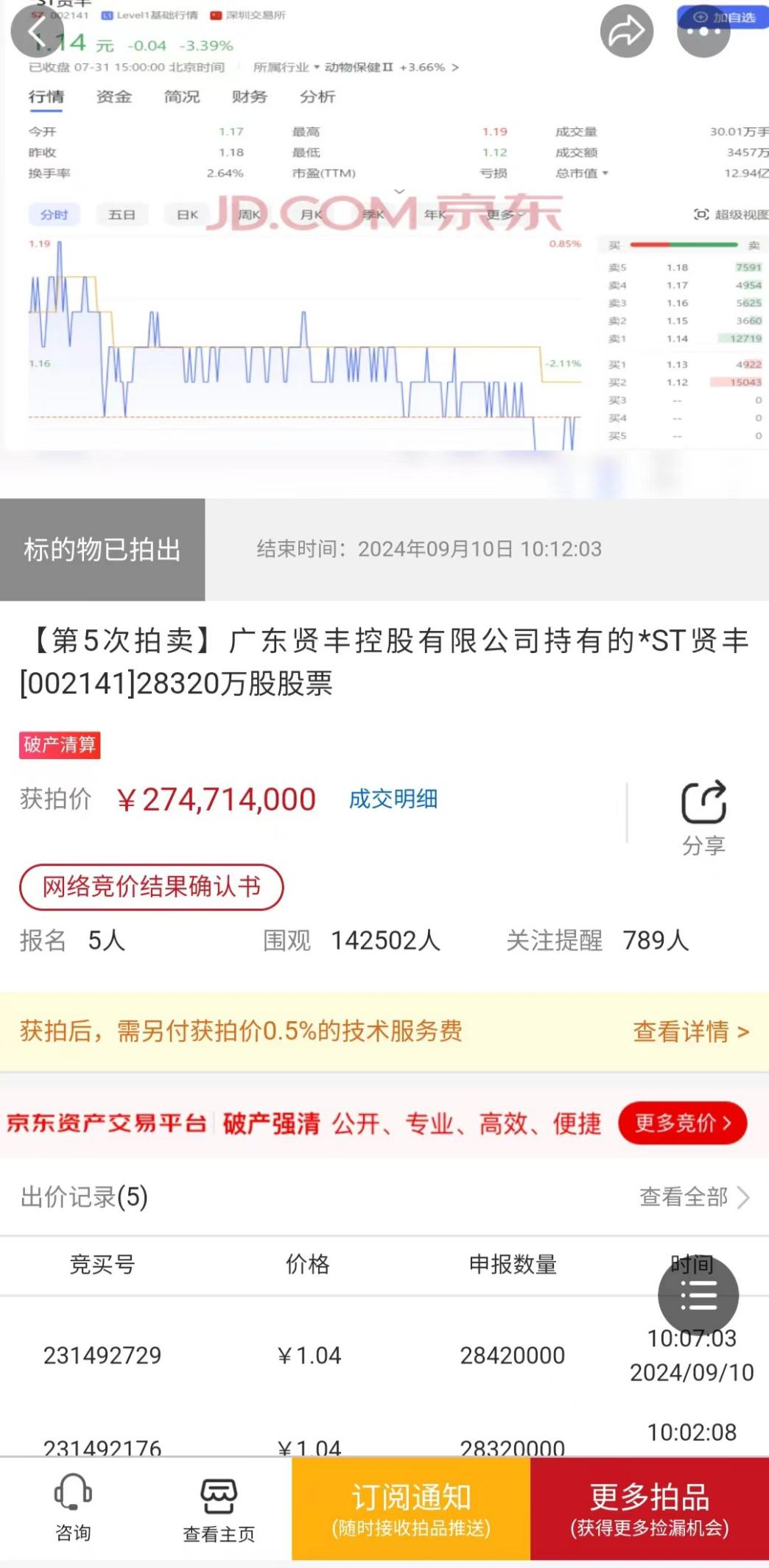This screenshot has height=1568, width=769.
Task: Open the floating list menu button
Action: pyautogui.click(x=698, y=1296)
